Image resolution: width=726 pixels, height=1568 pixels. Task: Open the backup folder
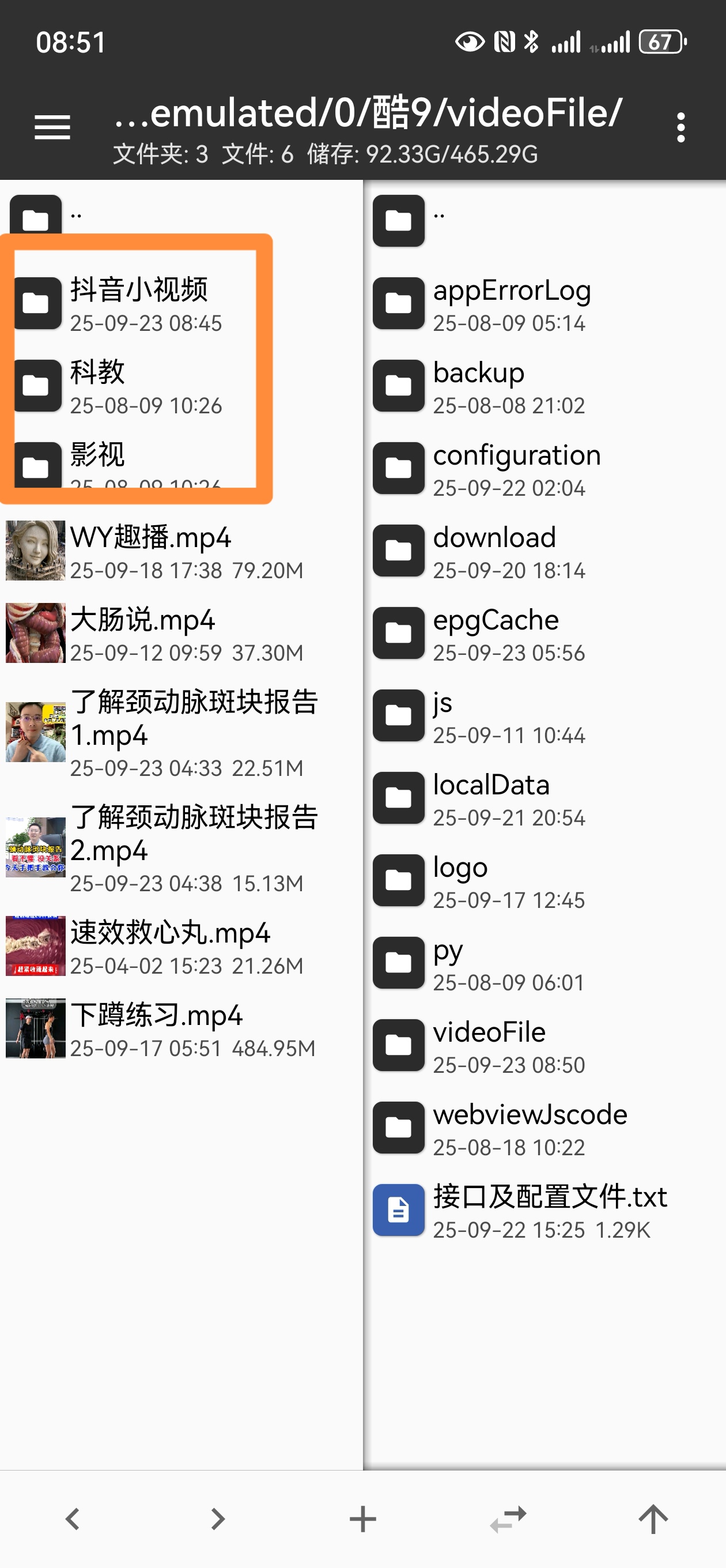478,386
